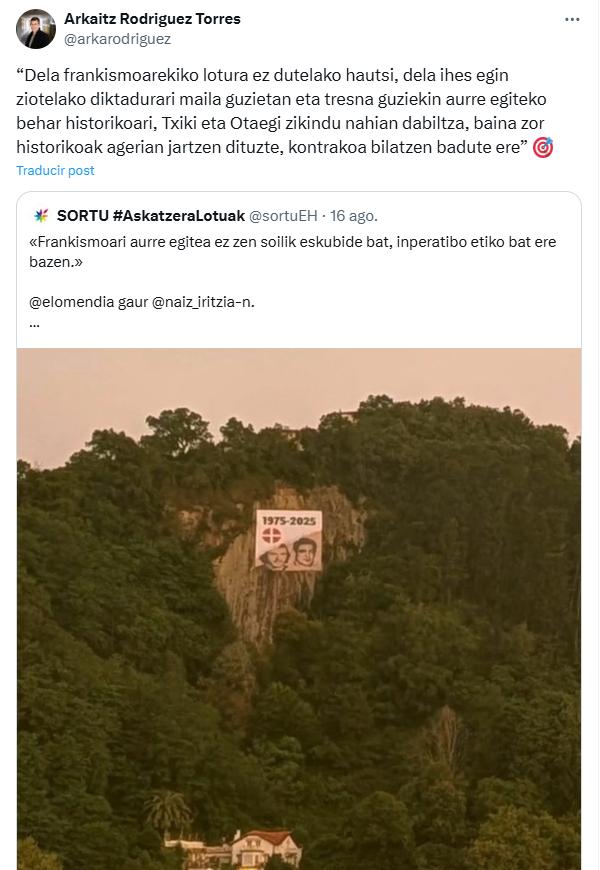Tap the author name Arkaitz Rodriguez Torres
The height and width of the screenshot is (870, 600).
tap(152, 19)
